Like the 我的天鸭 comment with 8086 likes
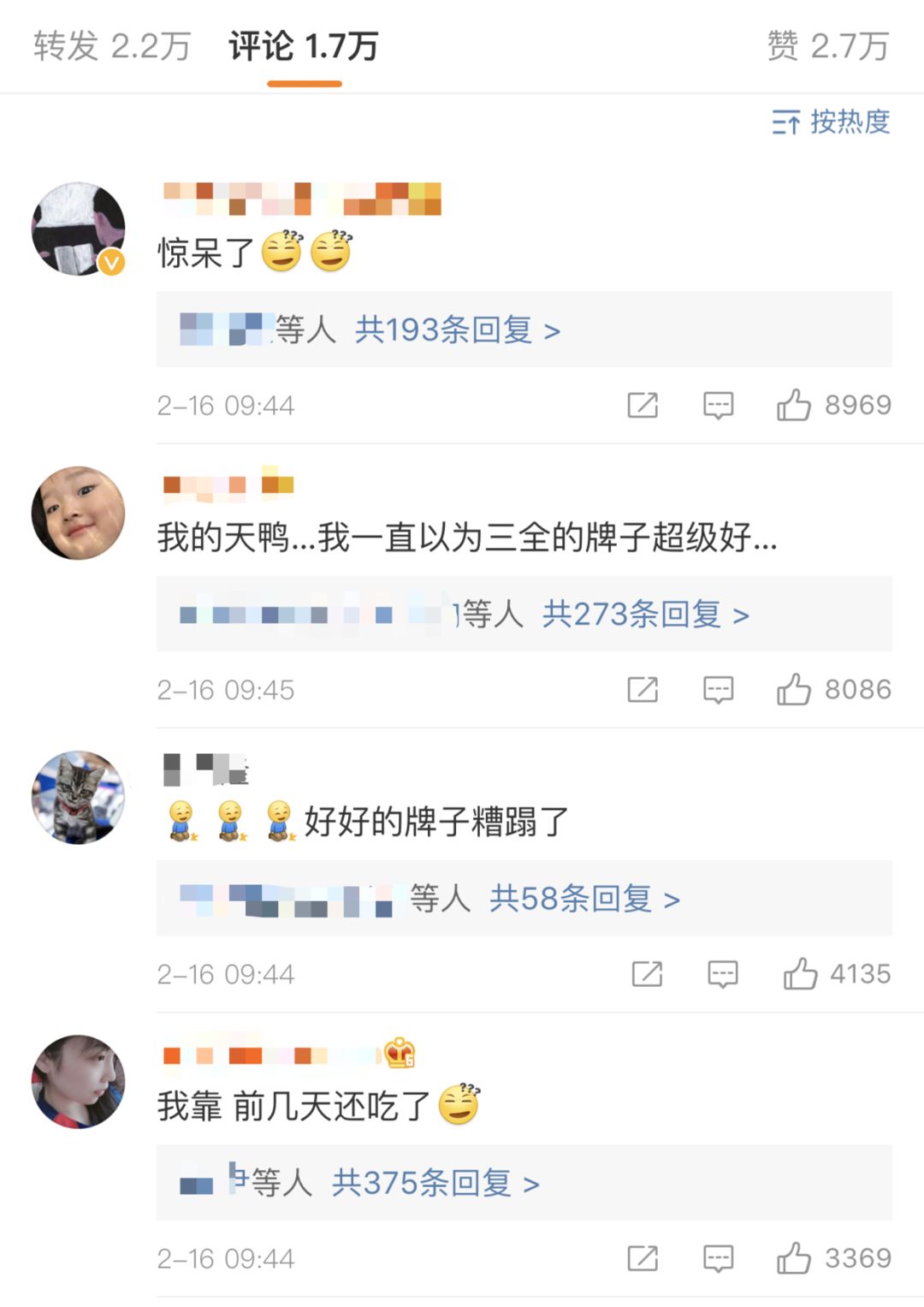Screen dimensions: 924x1307 point(794,689)
